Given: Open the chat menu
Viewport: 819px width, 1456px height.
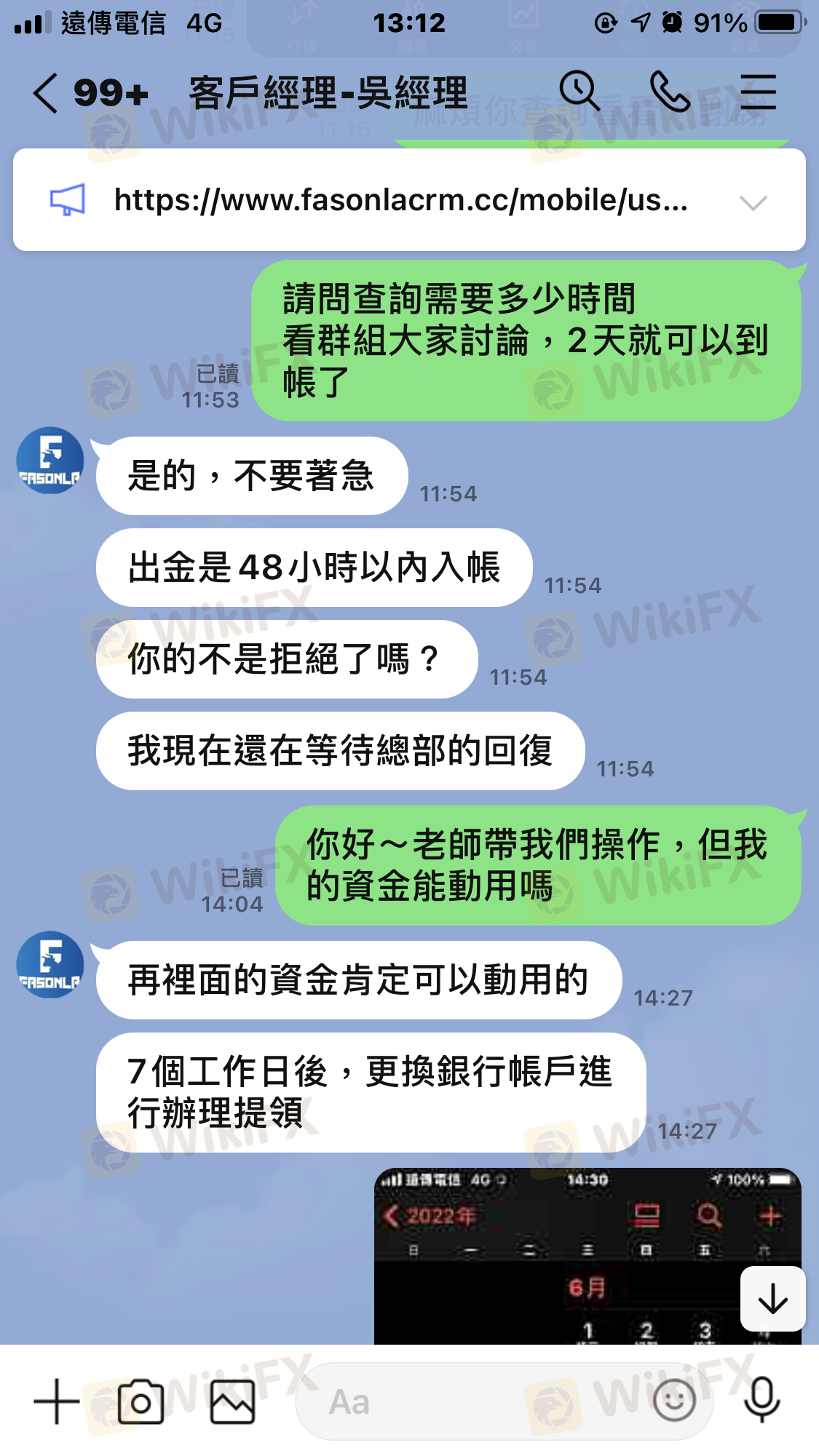Looking at the screenshot, I should [x=758, y=92].
